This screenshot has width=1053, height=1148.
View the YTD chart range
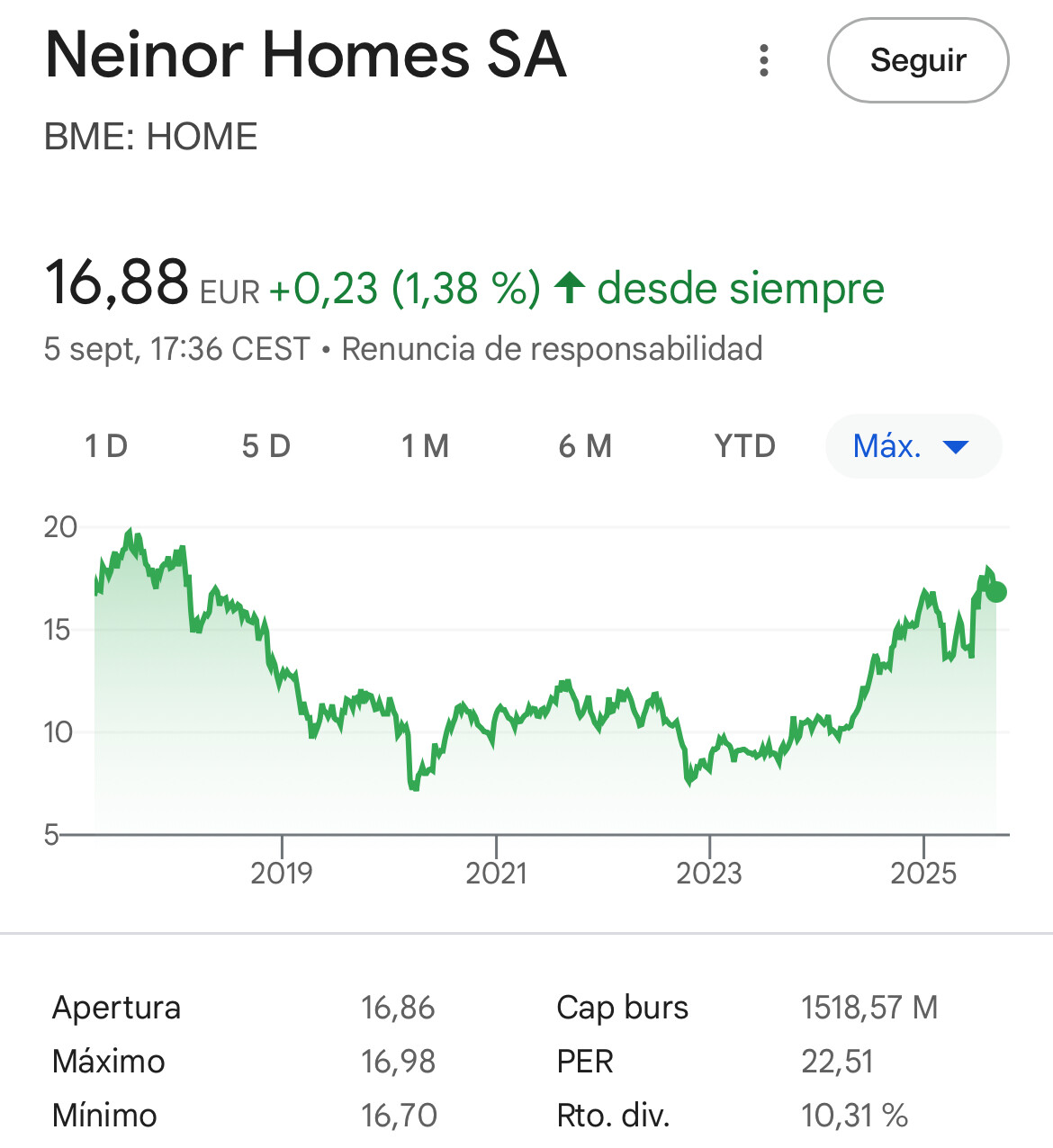[744, 446]
